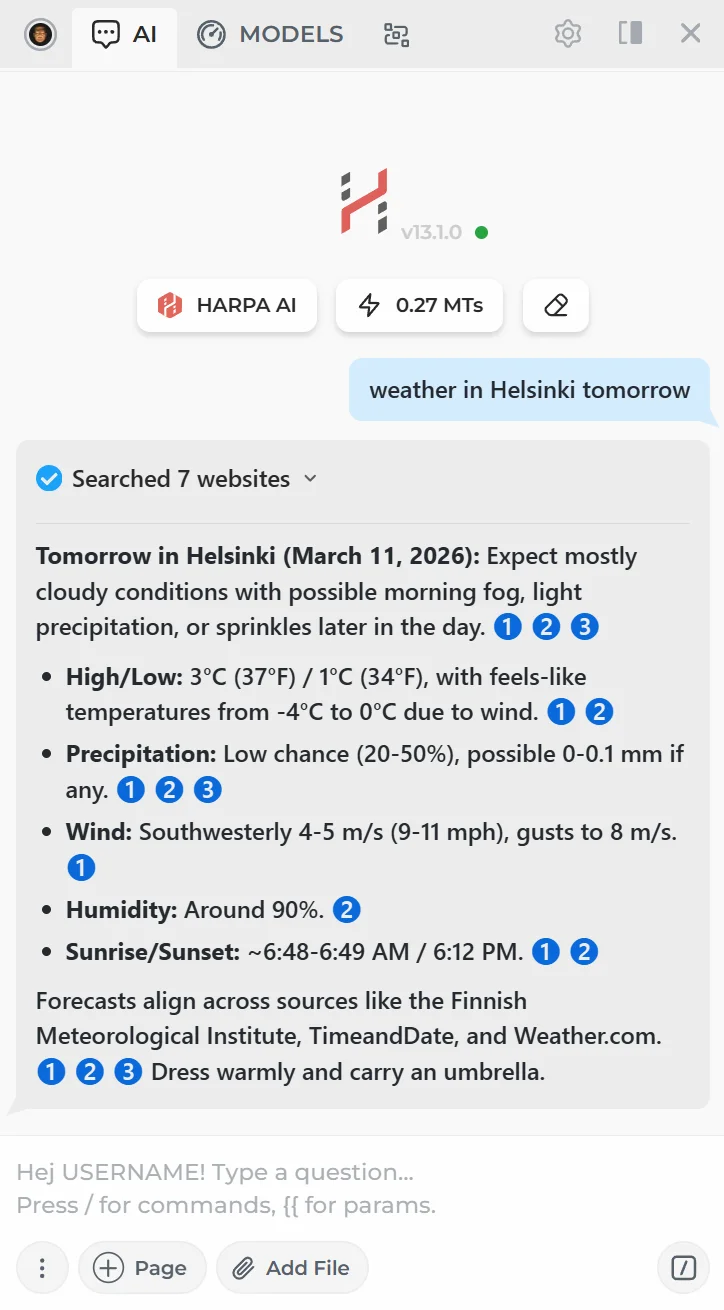
Task: Open the slash commands button
Action: tap(683, 1268)
